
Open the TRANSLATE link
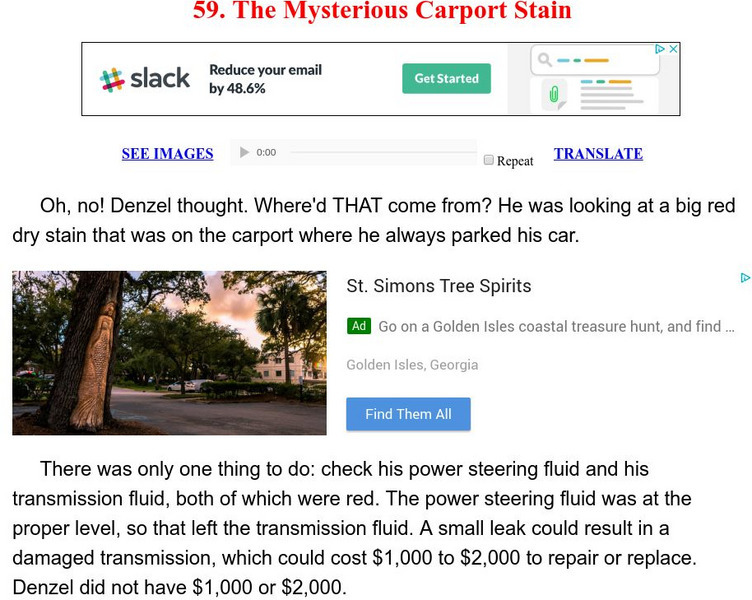[598, 154]
